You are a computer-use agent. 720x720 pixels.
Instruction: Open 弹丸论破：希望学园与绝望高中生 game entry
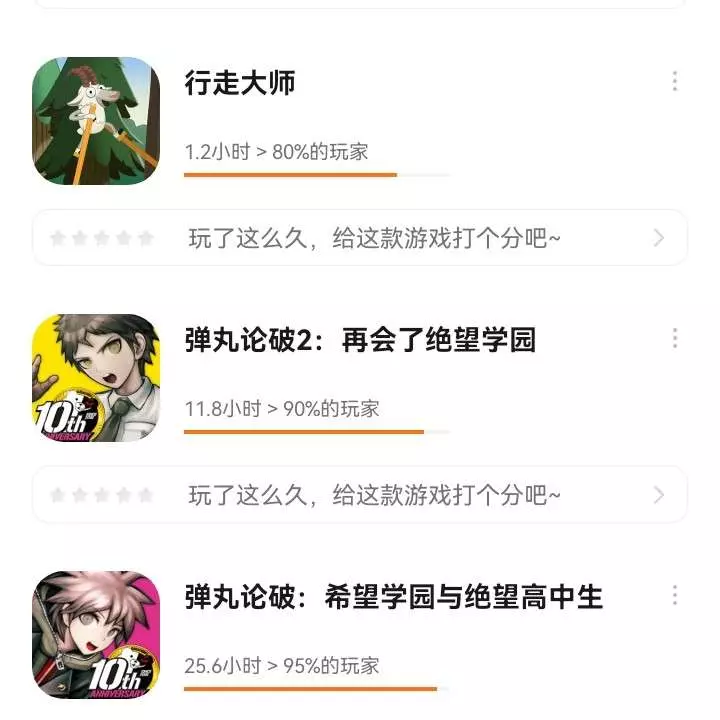click(x=394, y=598)
